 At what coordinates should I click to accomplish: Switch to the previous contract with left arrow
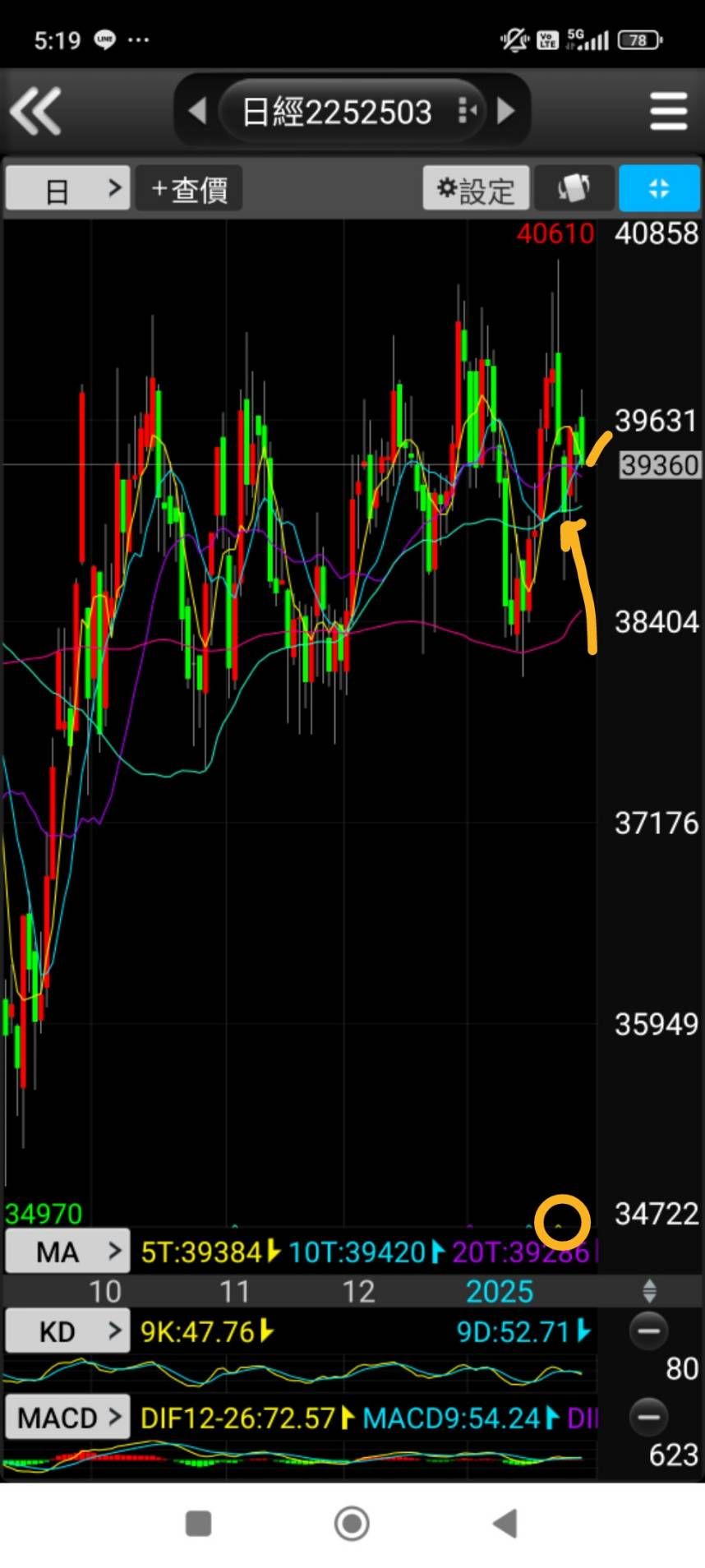pyautogui.click(x=197, y=111)
